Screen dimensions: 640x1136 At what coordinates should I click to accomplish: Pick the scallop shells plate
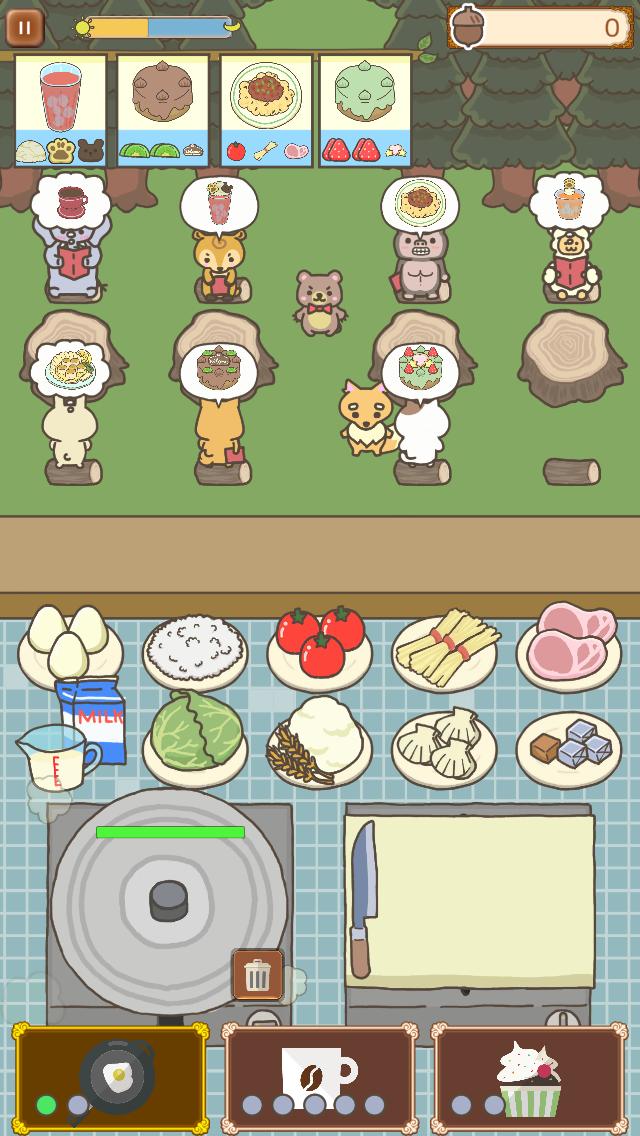(444, 747)
